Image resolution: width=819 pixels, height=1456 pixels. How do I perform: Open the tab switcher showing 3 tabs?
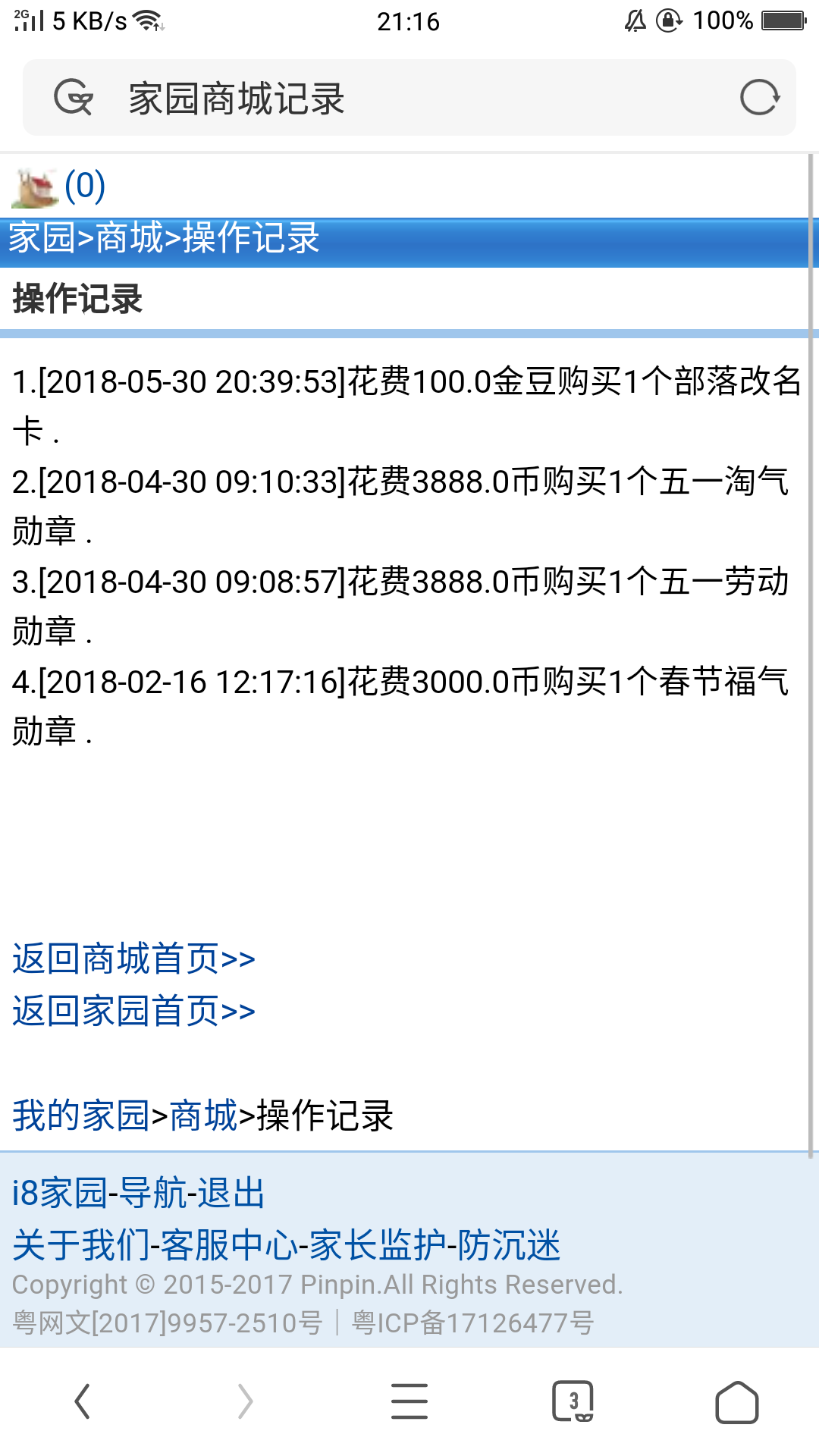point(573,1401)
